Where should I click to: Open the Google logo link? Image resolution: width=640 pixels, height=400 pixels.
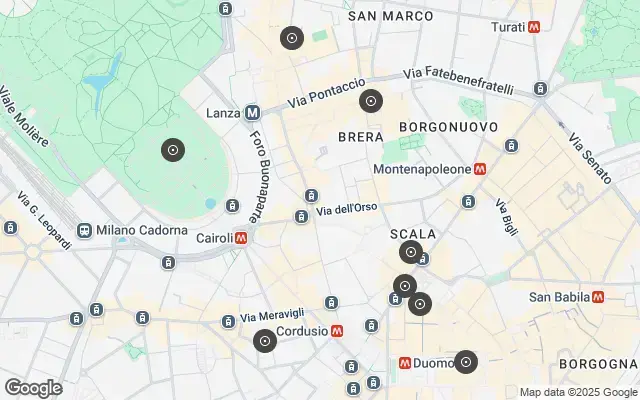coord(32,388)
